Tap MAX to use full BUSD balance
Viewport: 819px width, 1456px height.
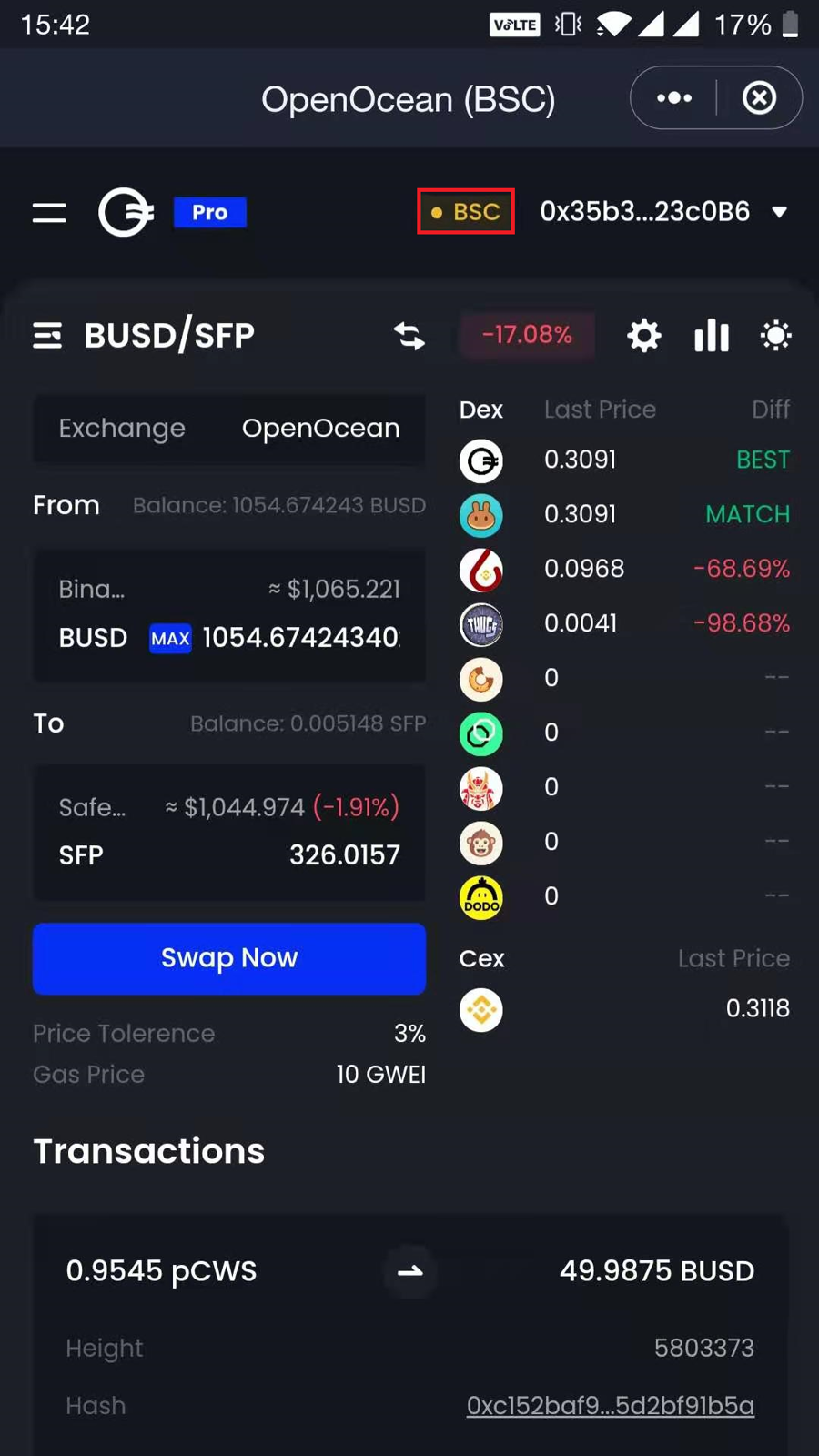(170, 638)
